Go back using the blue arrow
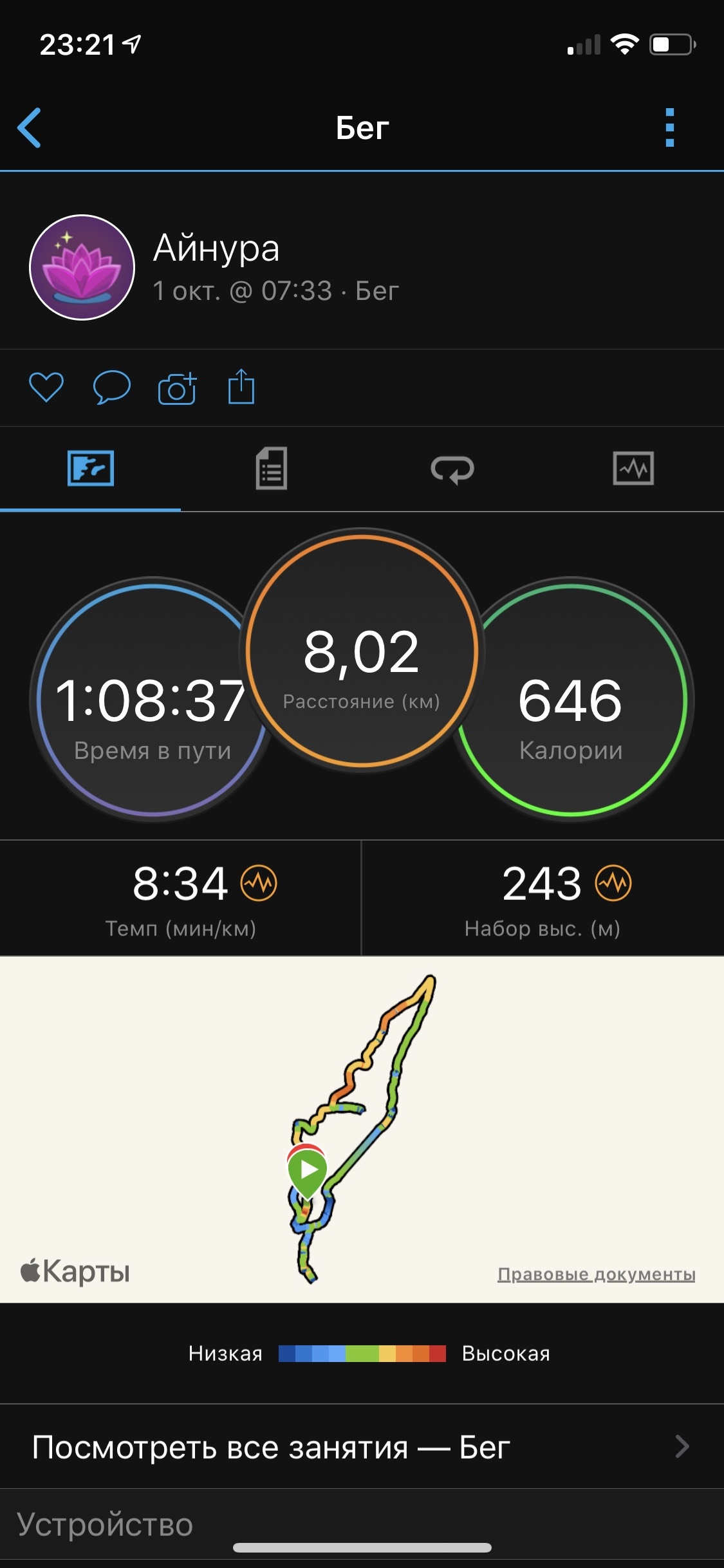This screenshot has height=1568, width=724. [x=30, y=127]
